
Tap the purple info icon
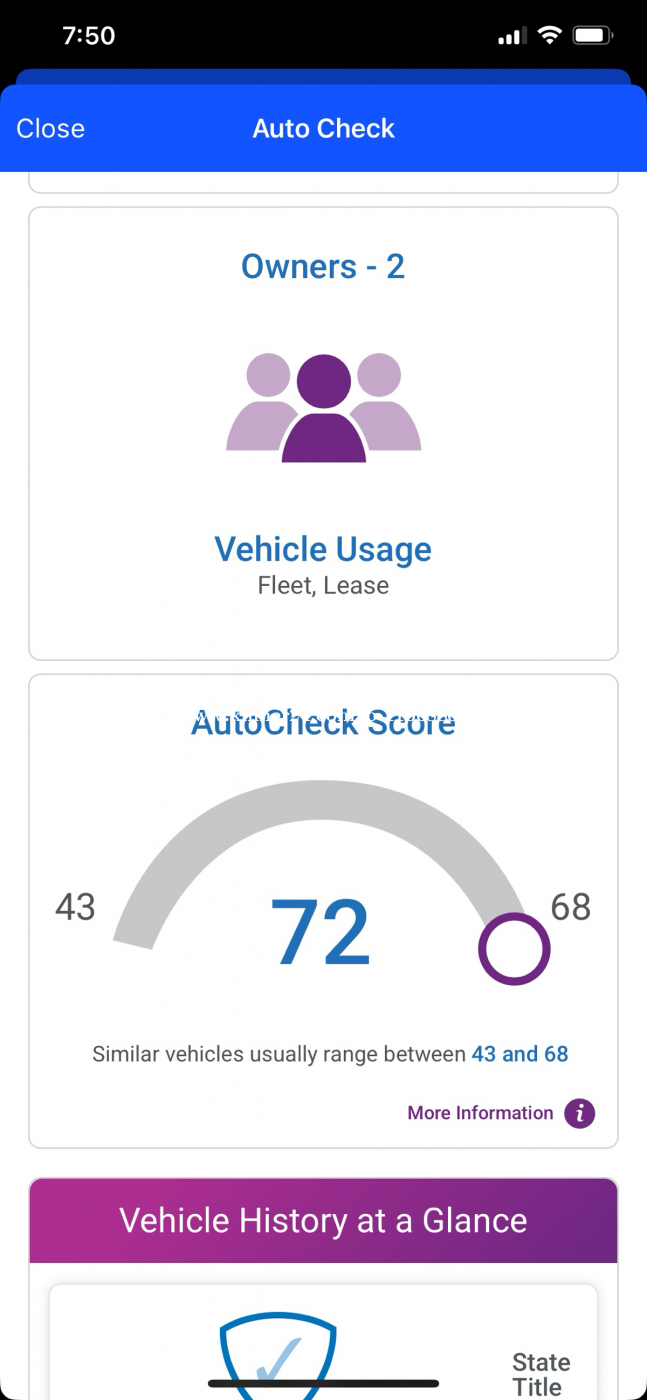pos(580,1113)
